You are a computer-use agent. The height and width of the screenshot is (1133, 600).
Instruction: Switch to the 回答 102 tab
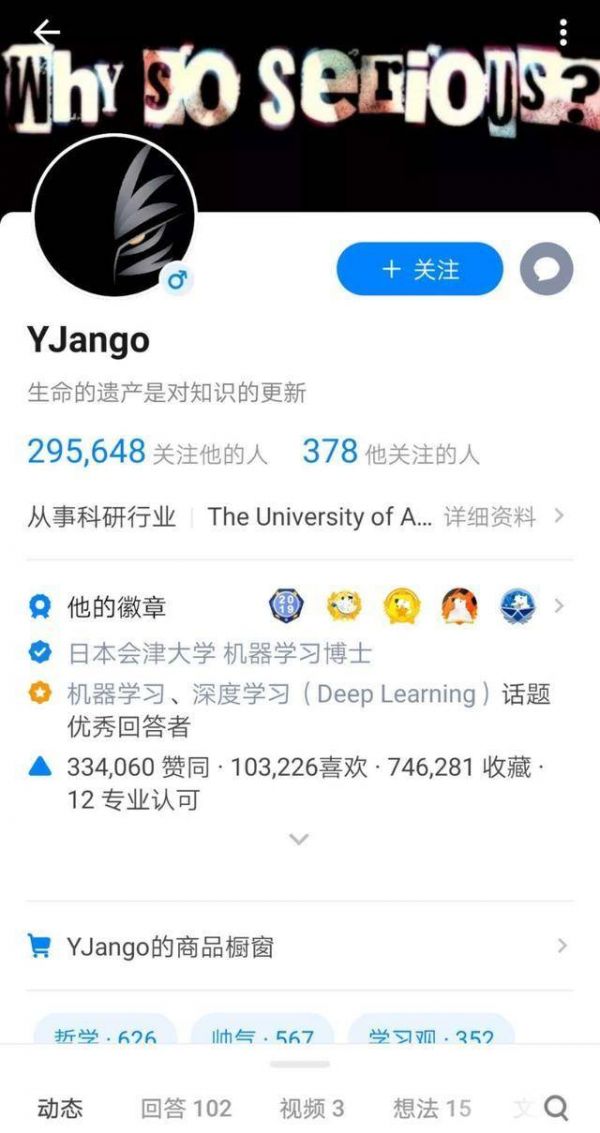(186, 1108)
